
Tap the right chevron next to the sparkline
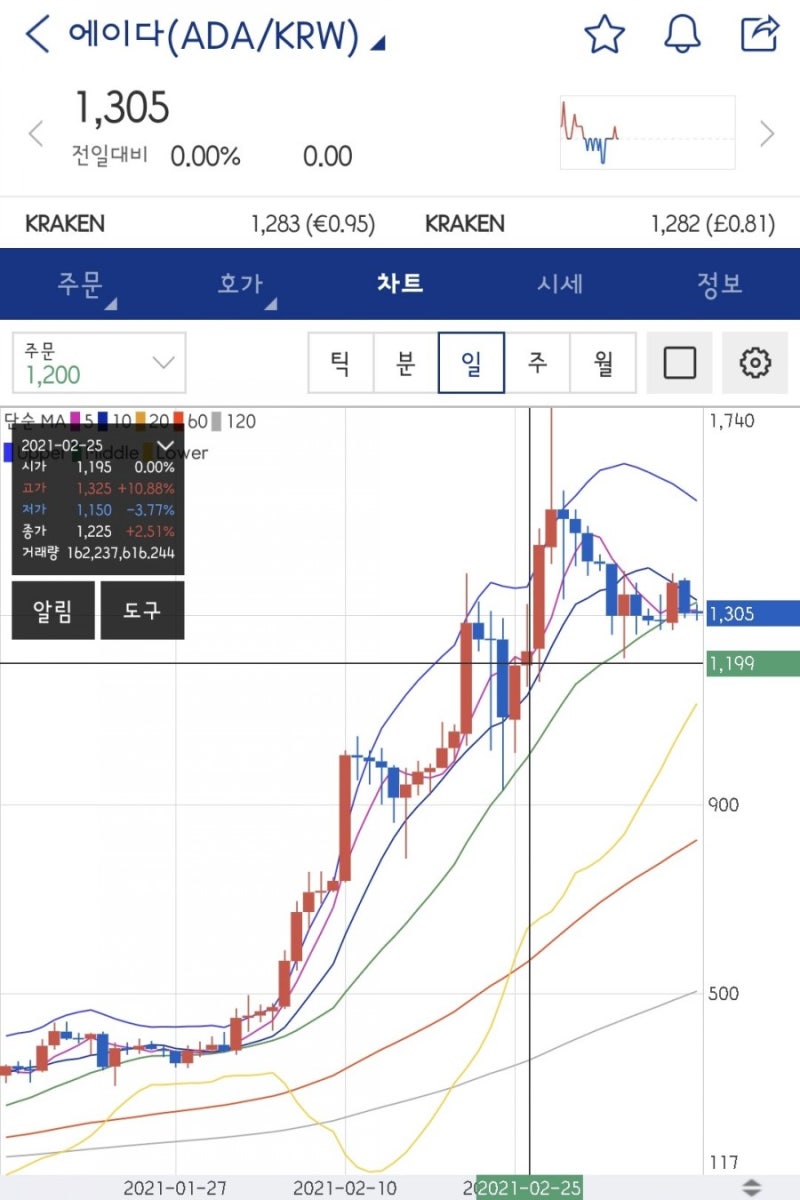pyautogui.click(x=766, y=133)
